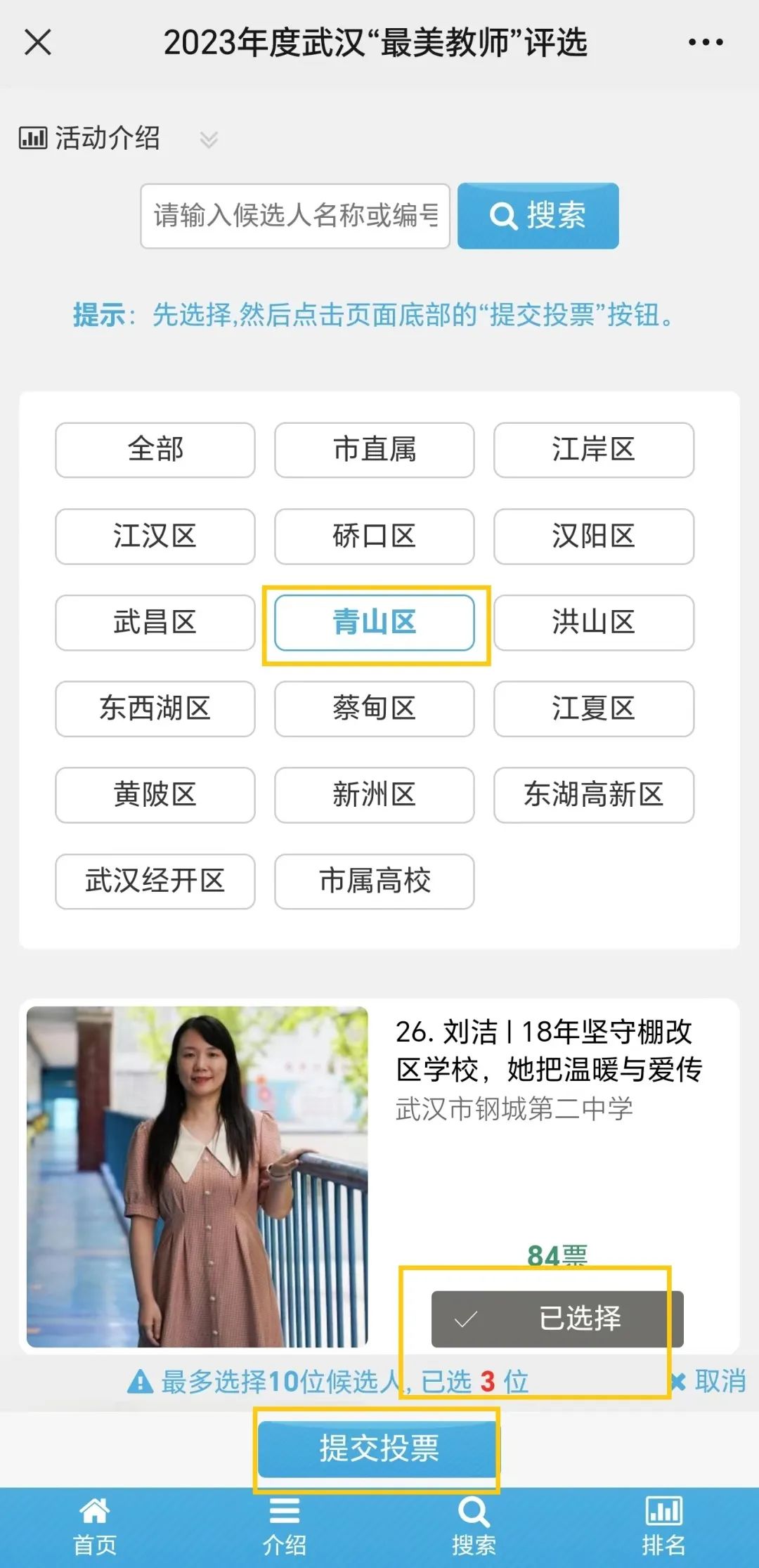The height and width of the screenshot is (1568, 759).
Task: Tap the blue 搜索 button
Action: [x=538, y=216]
